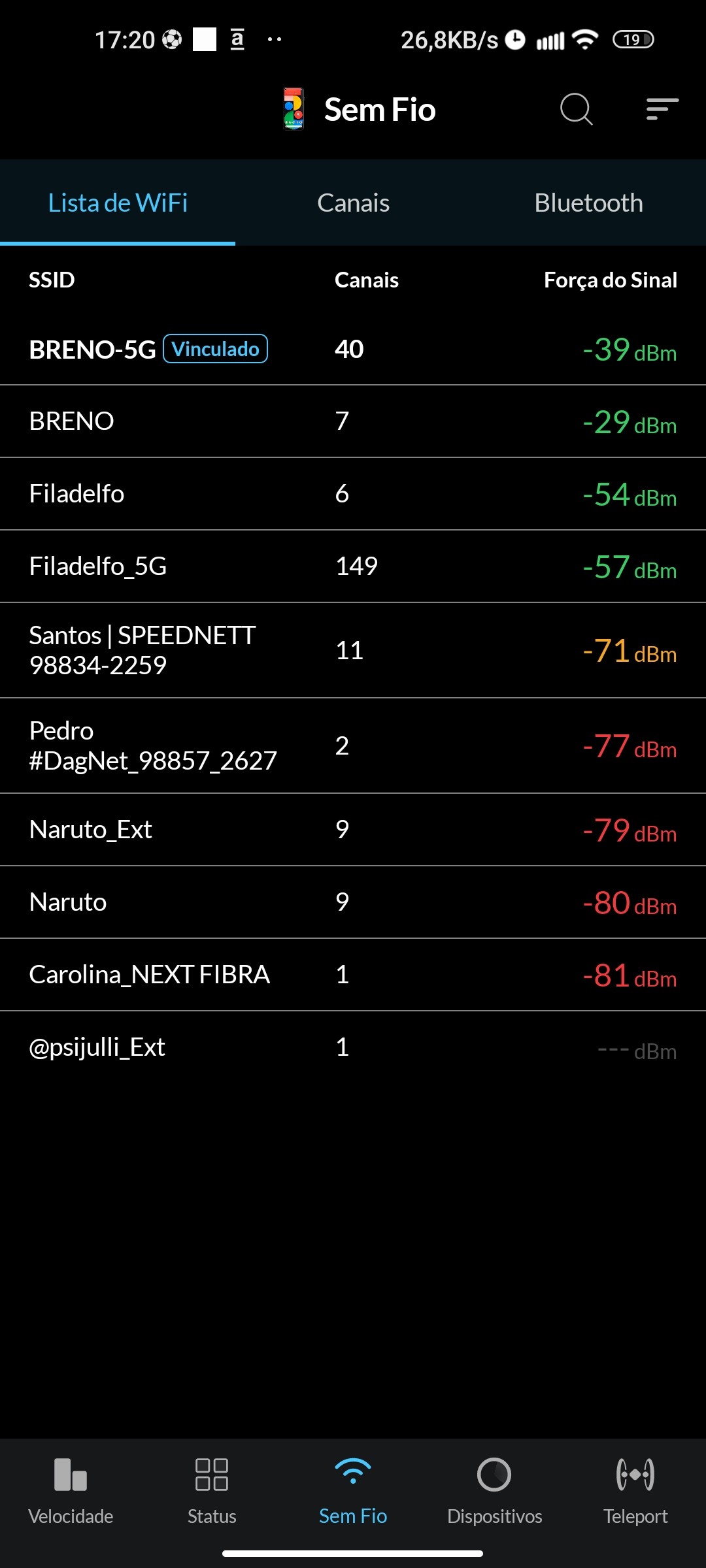View the @psijulli_Ext network row
The height and width of the screenshot is (1568, 706).
(x=353, y=1047)
